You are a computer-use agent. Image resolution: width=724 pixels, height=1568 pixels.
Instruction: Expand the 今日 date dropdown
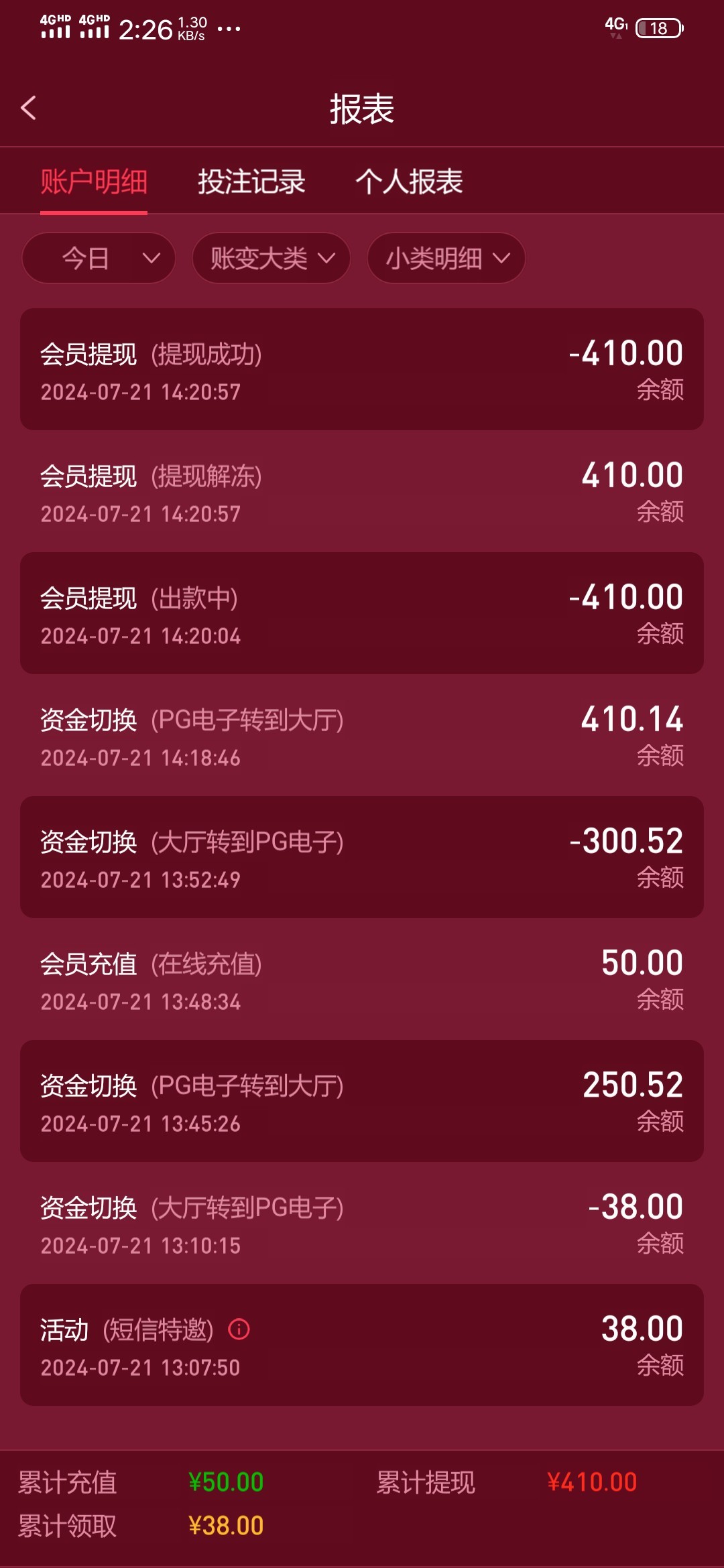pyautogui.click(x=99, y=258)
